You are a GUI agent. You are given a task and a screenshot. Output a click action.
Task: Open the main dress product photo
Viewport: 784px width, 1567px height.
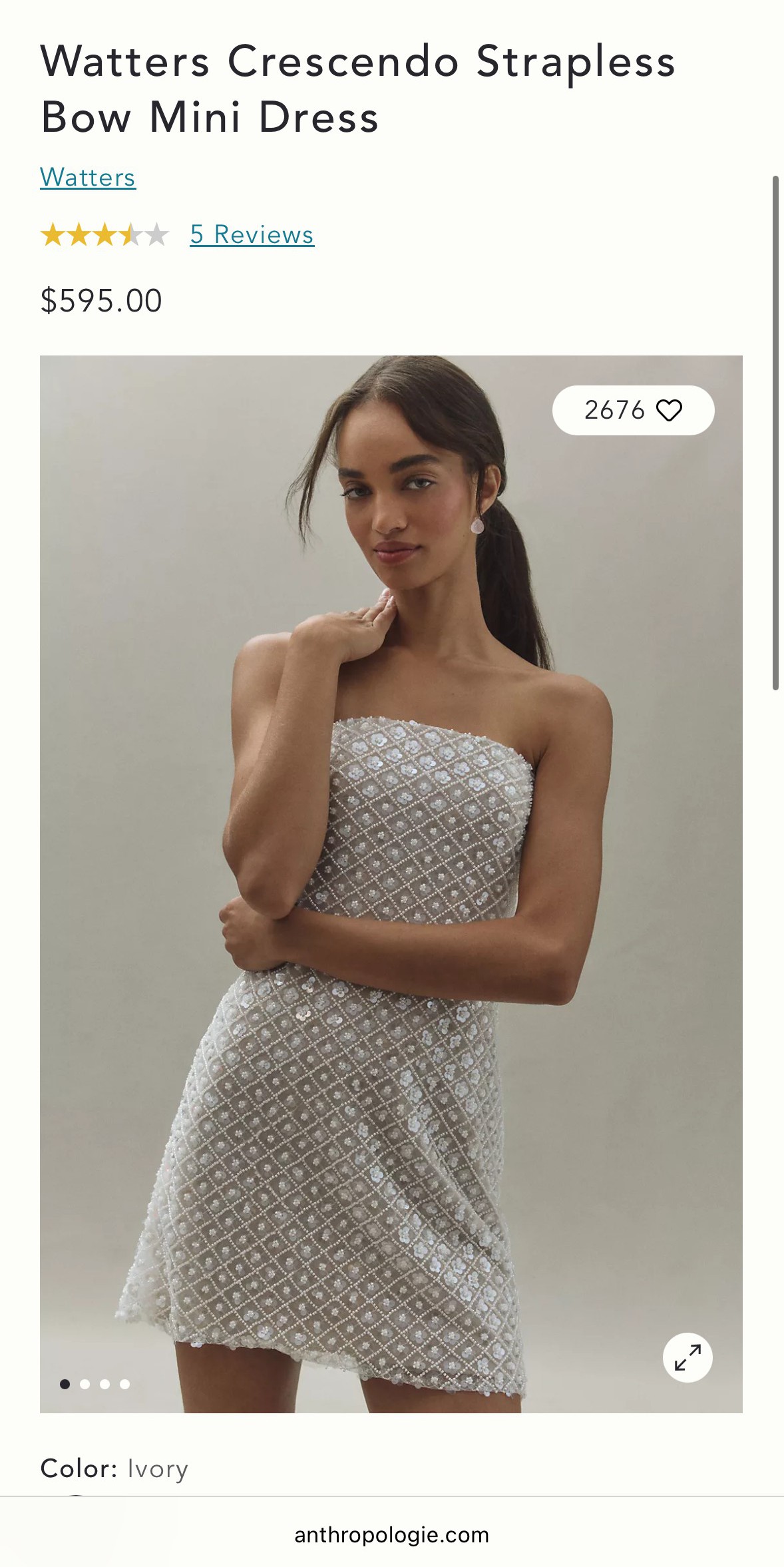pyautogui.click(x=391, y=884)
